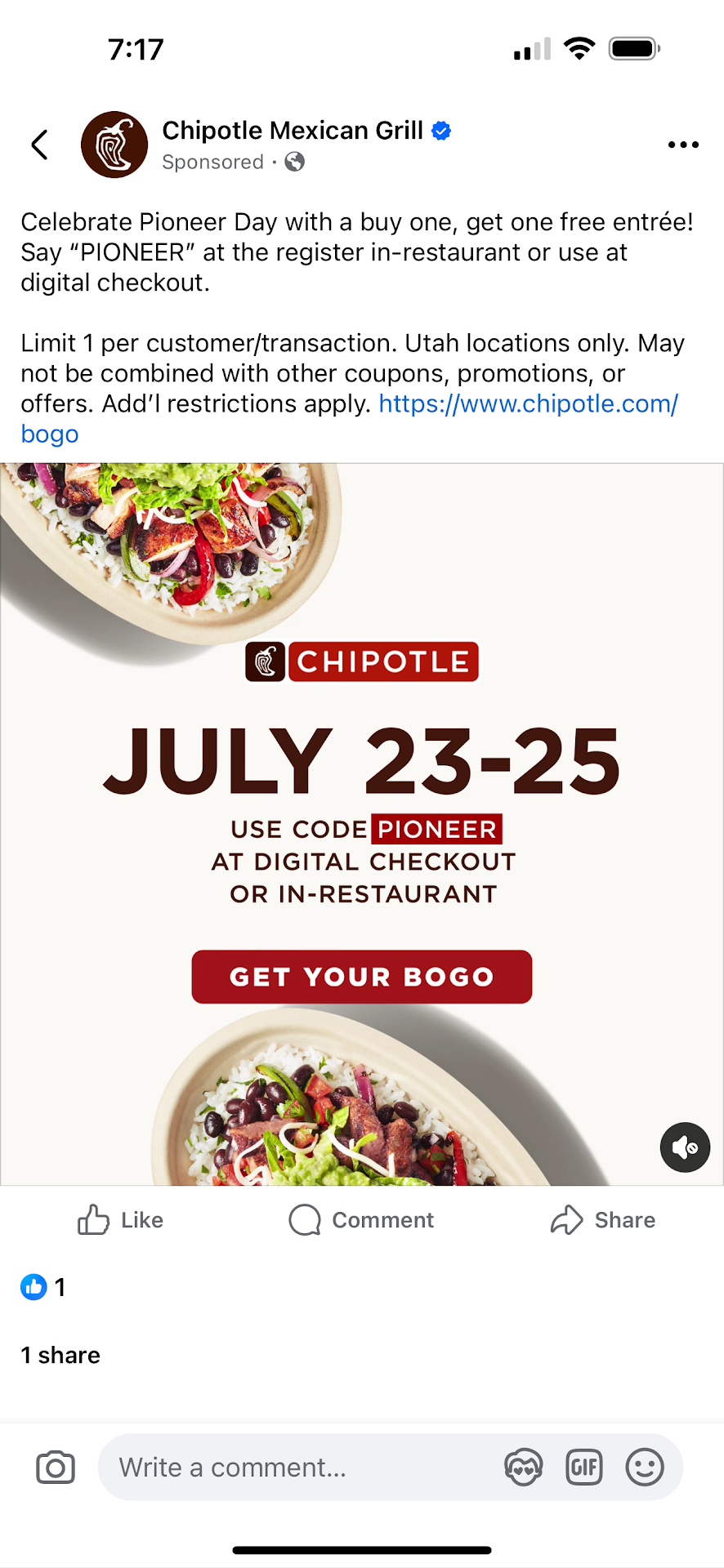Viewport: 724px width, 1568px height.
Task: View who reacted to the post
Action: (x=42, y=1287)
